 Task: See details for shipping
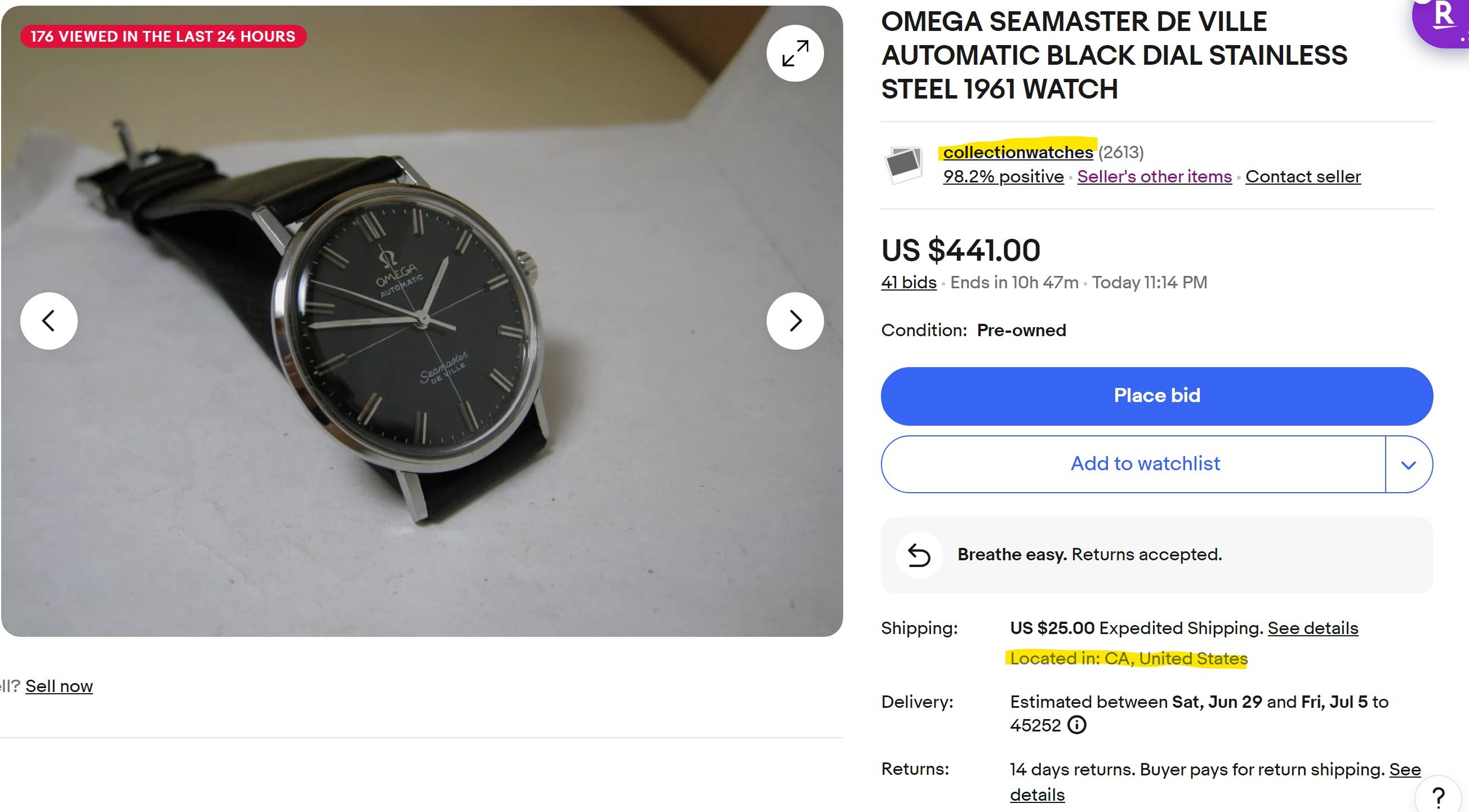point(1312,628)
